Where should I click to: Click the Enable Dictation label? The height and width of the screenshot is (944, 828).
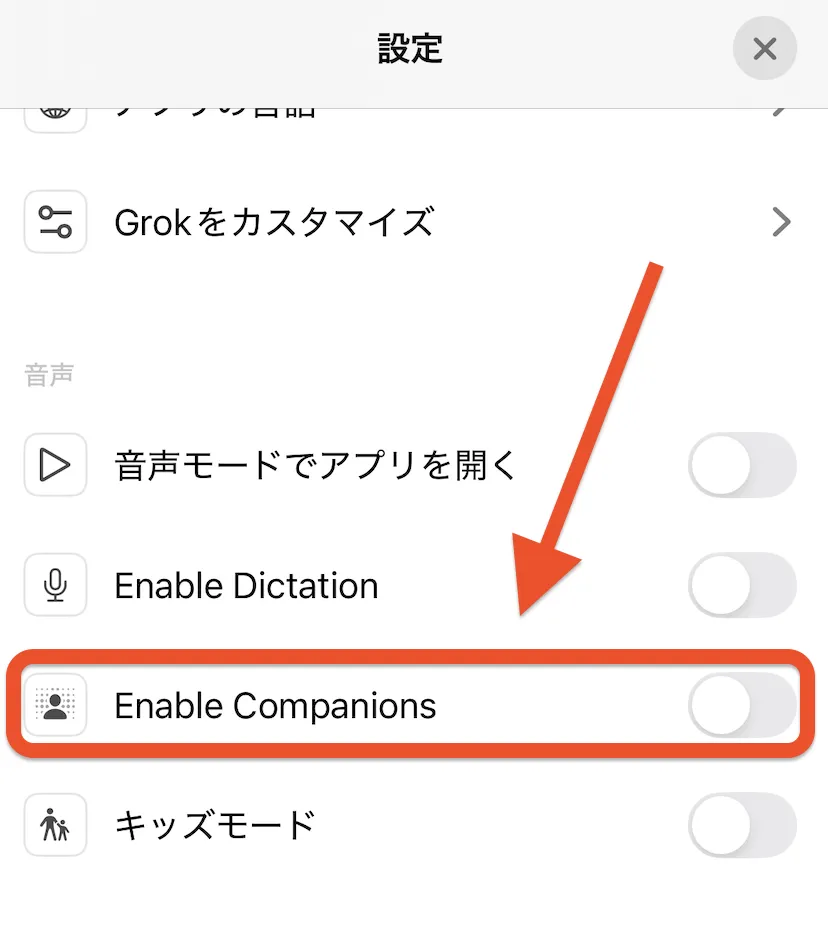pos(246,585)
